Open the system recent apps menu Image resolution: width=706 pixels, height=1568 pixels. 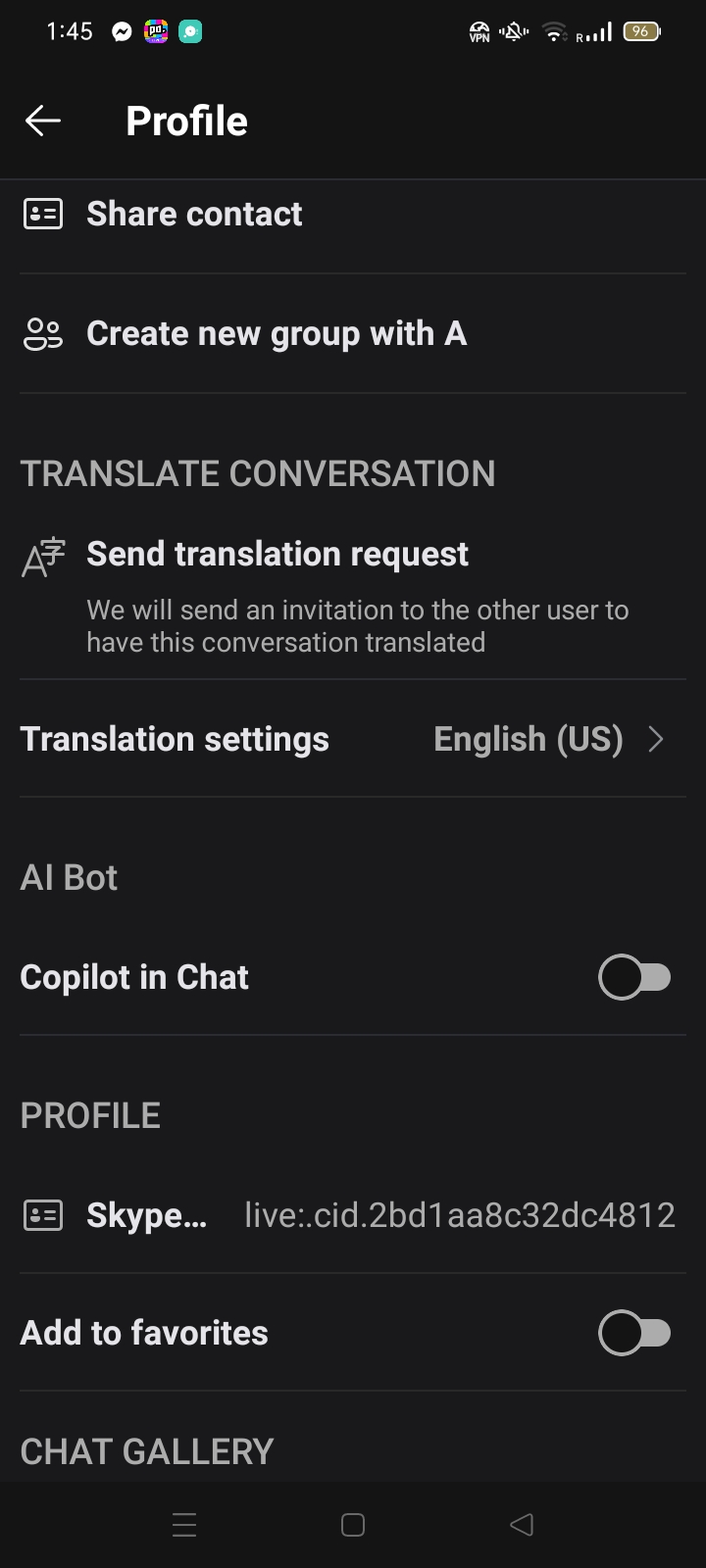(184, 1525)
